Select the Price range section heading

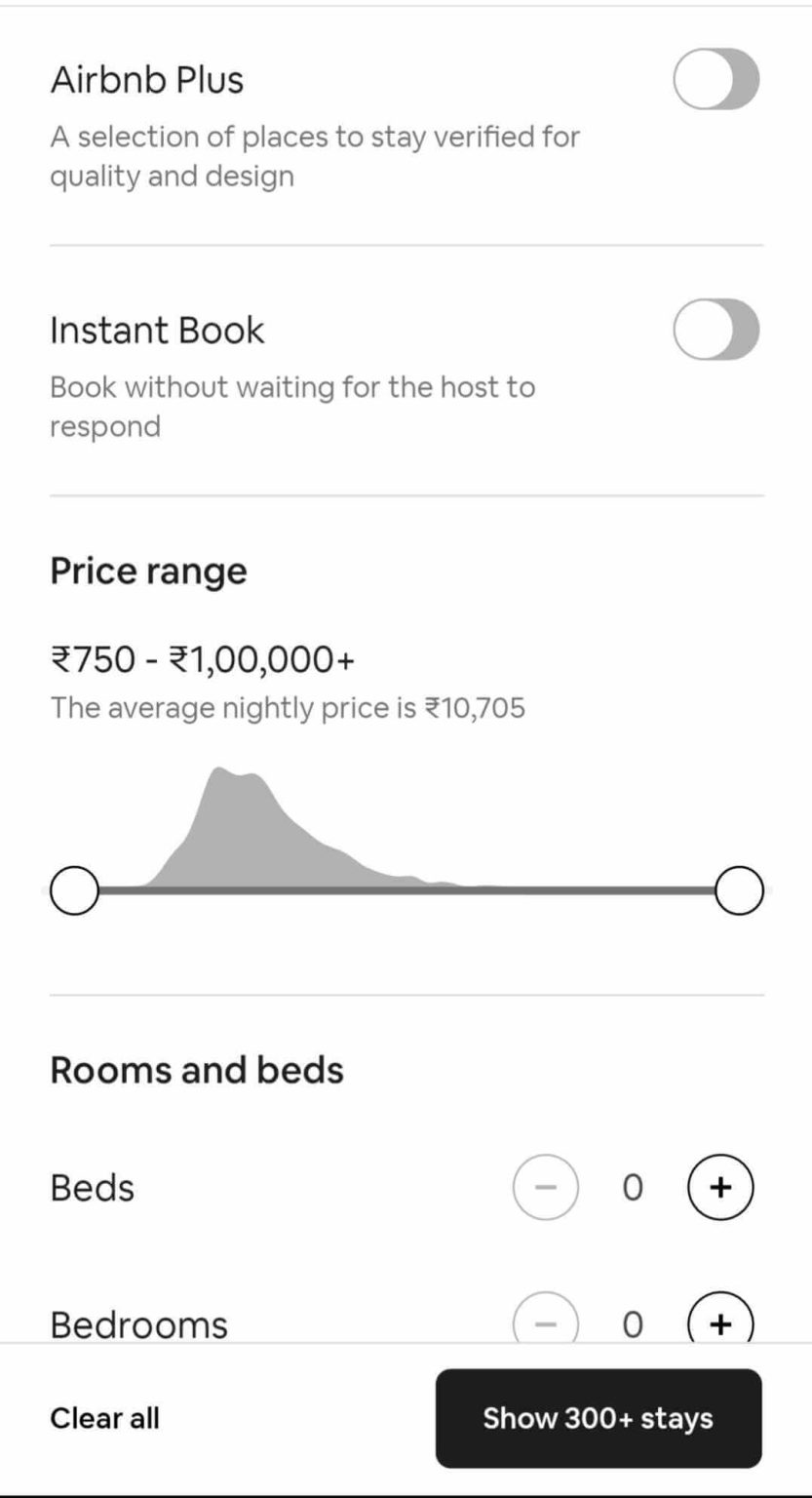[x=148, y=571]
